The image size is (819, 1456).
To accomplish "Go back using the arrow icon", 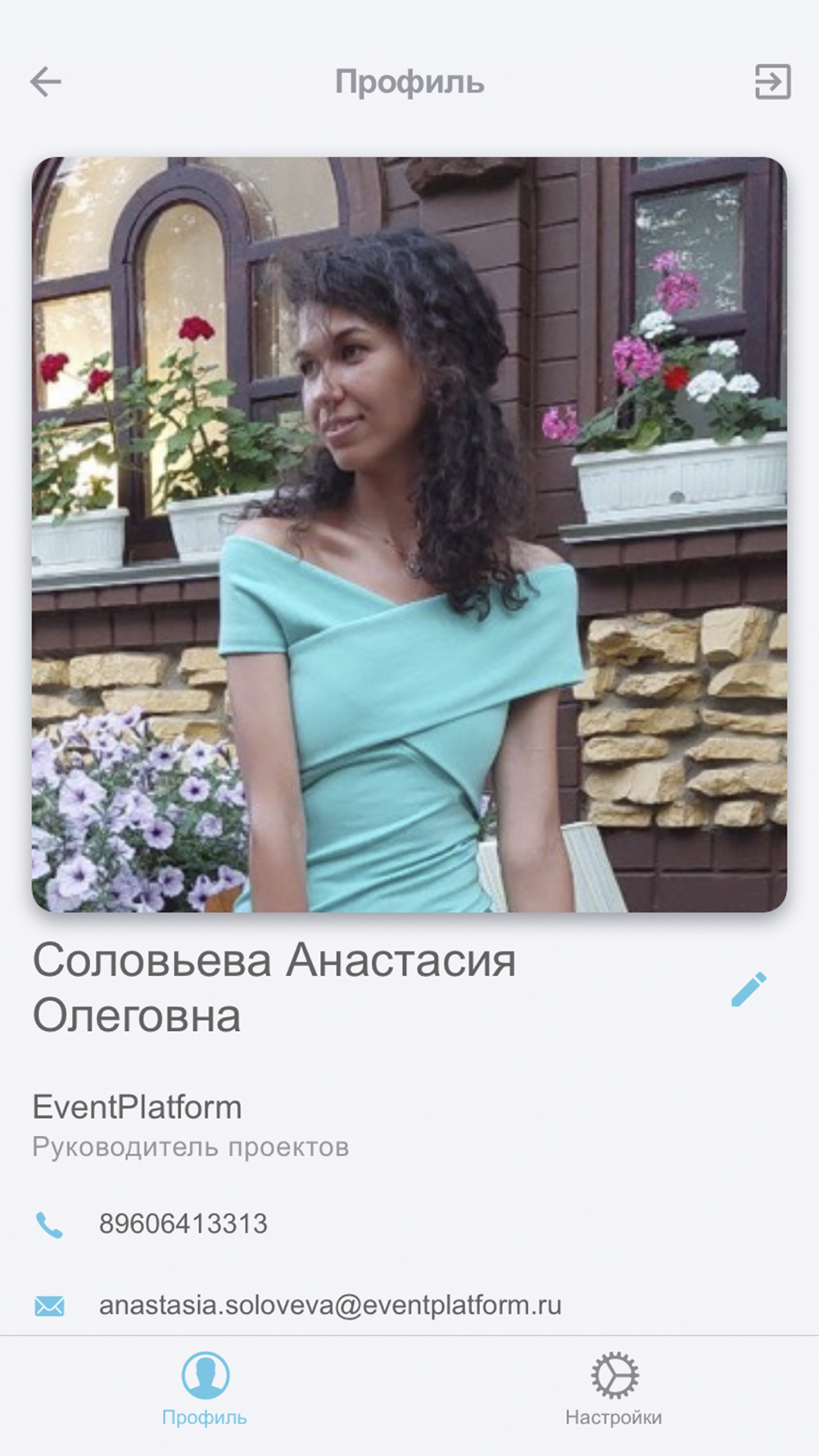I will (x=46, y=82).
